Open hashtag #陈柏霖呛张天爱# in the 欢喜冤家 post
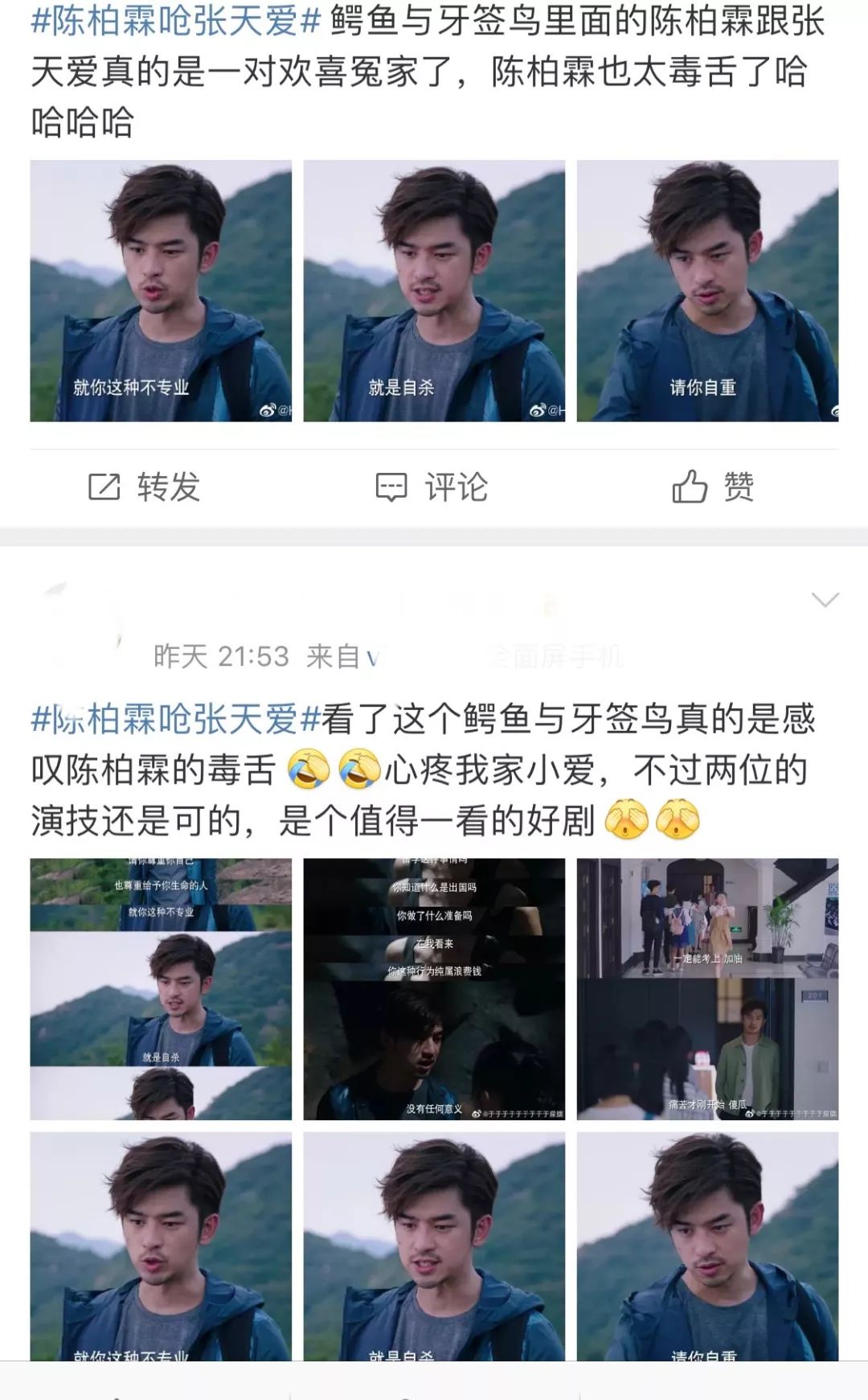This screenshot has width=868, height=1400. [175, 23]
